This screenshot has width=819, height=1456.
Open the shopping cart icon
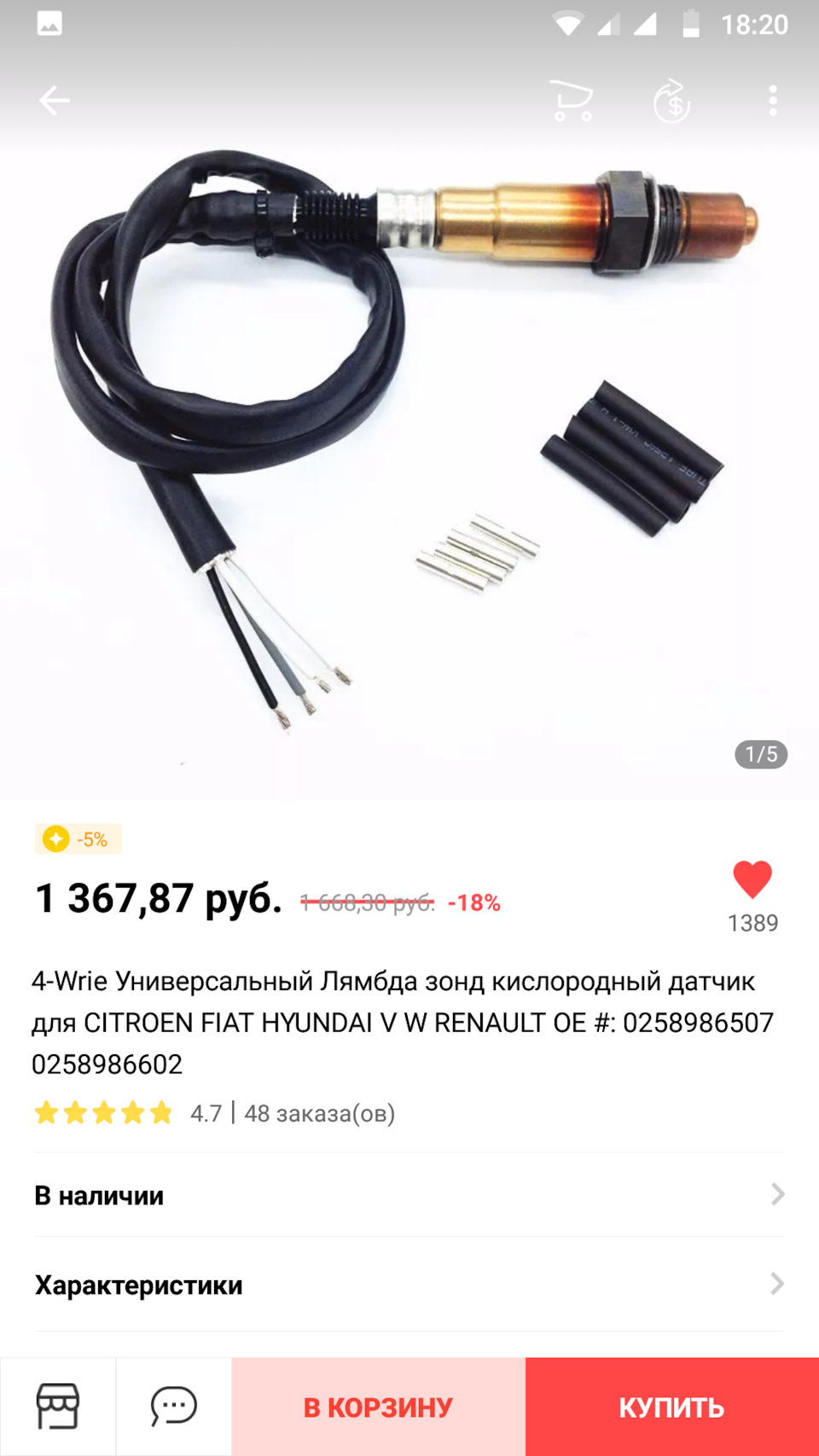[x=572, y=101]
